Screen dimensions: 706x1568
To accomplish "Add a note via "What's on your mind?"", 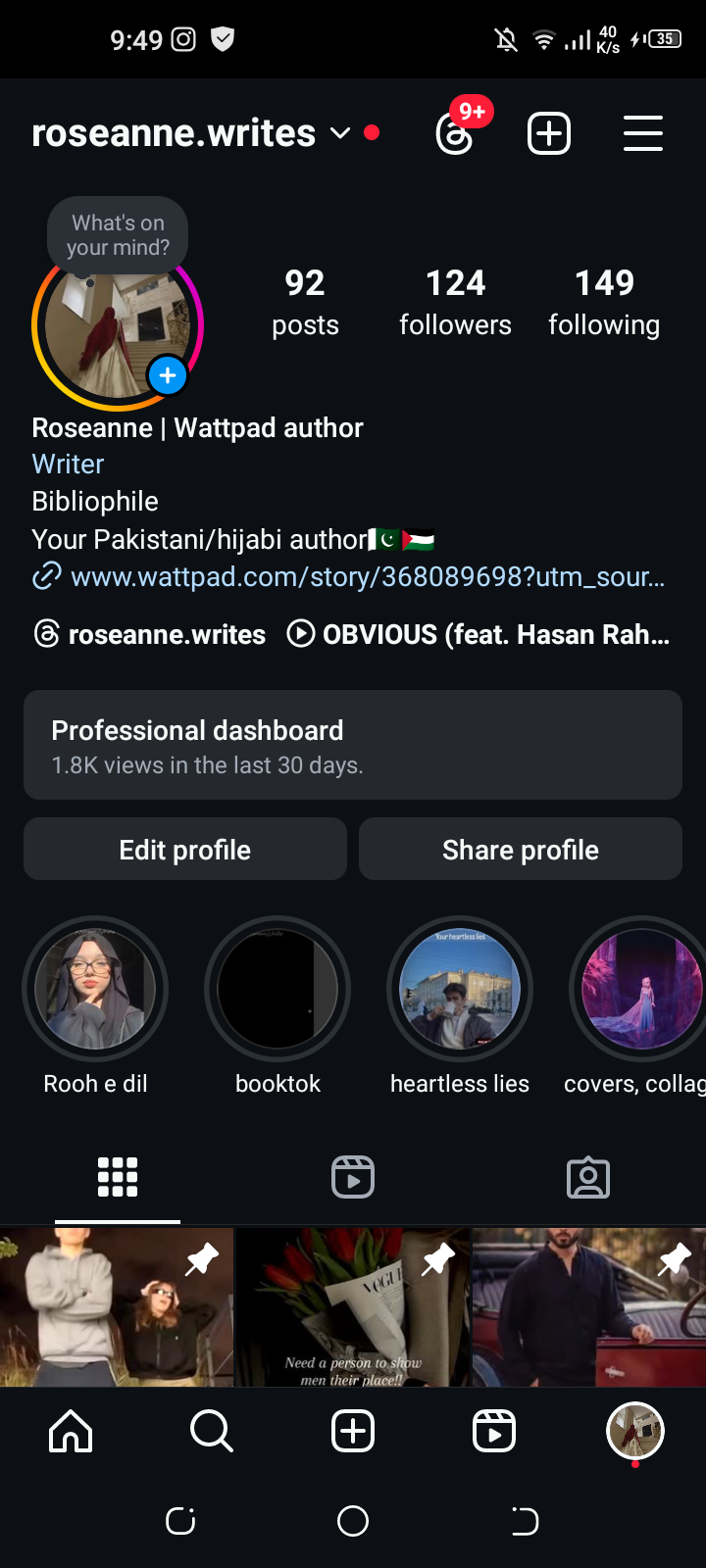I will (118, 235).
